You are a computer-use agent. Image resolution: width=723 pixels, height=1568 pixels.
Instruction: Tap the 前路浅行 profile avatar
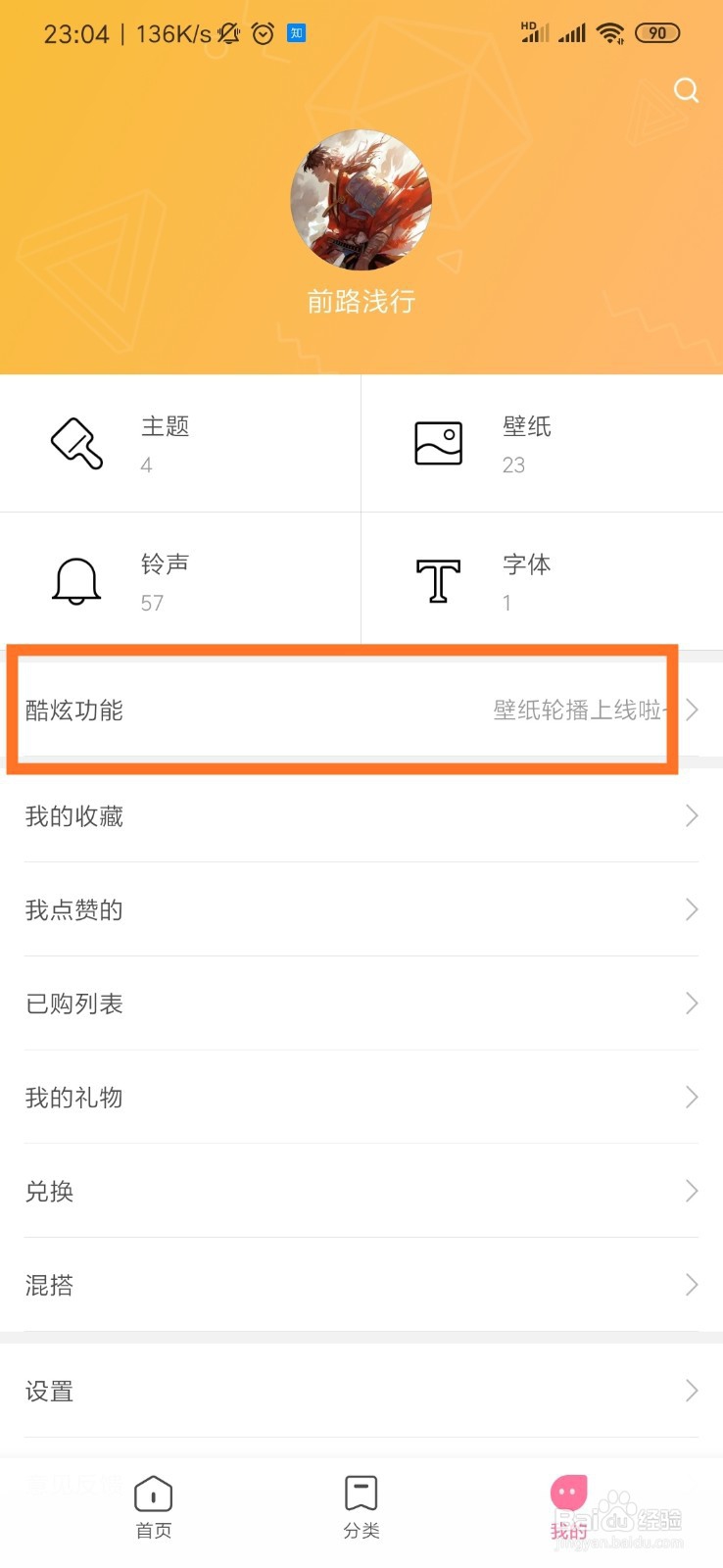point(361,202)
